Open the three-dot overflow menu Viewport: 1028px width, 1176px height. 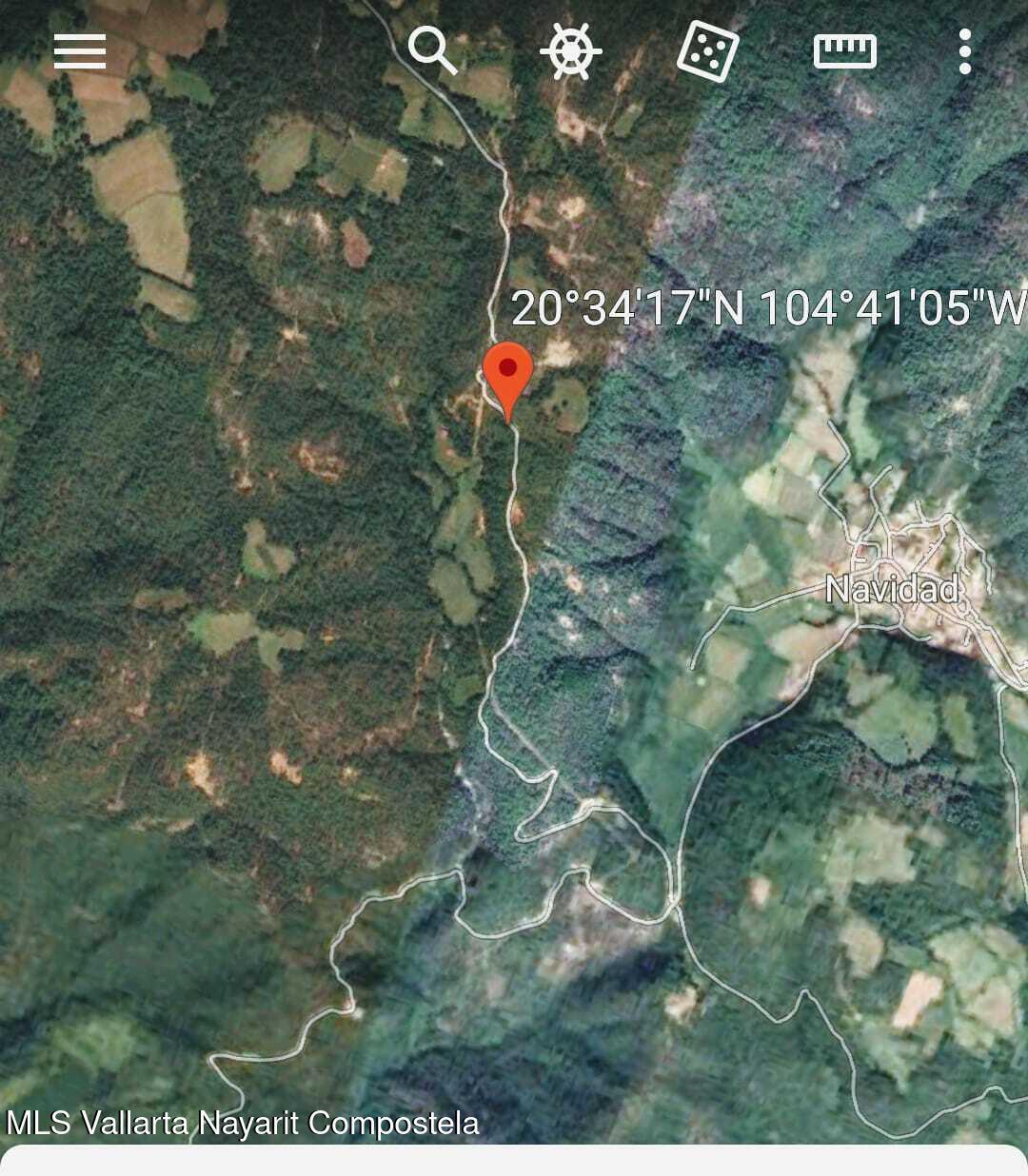[x=964, y=51]
